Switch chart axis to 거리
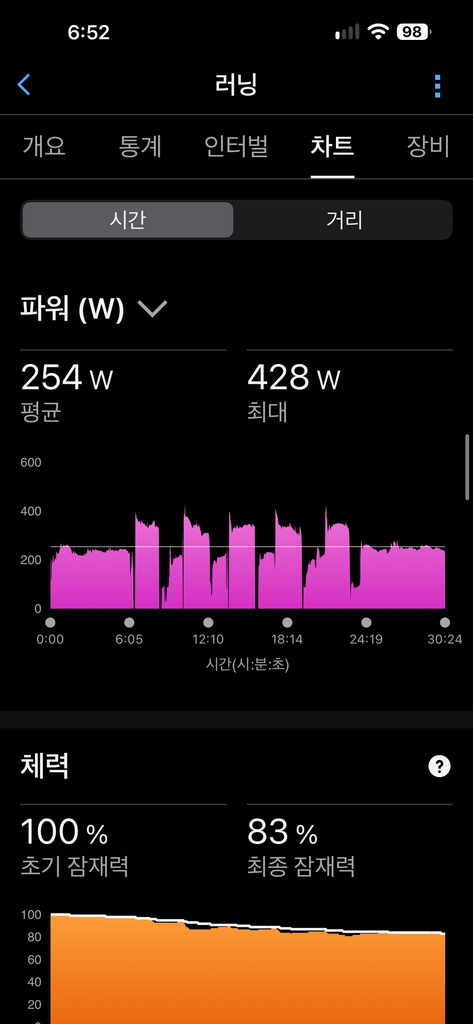 click(344, 220)
